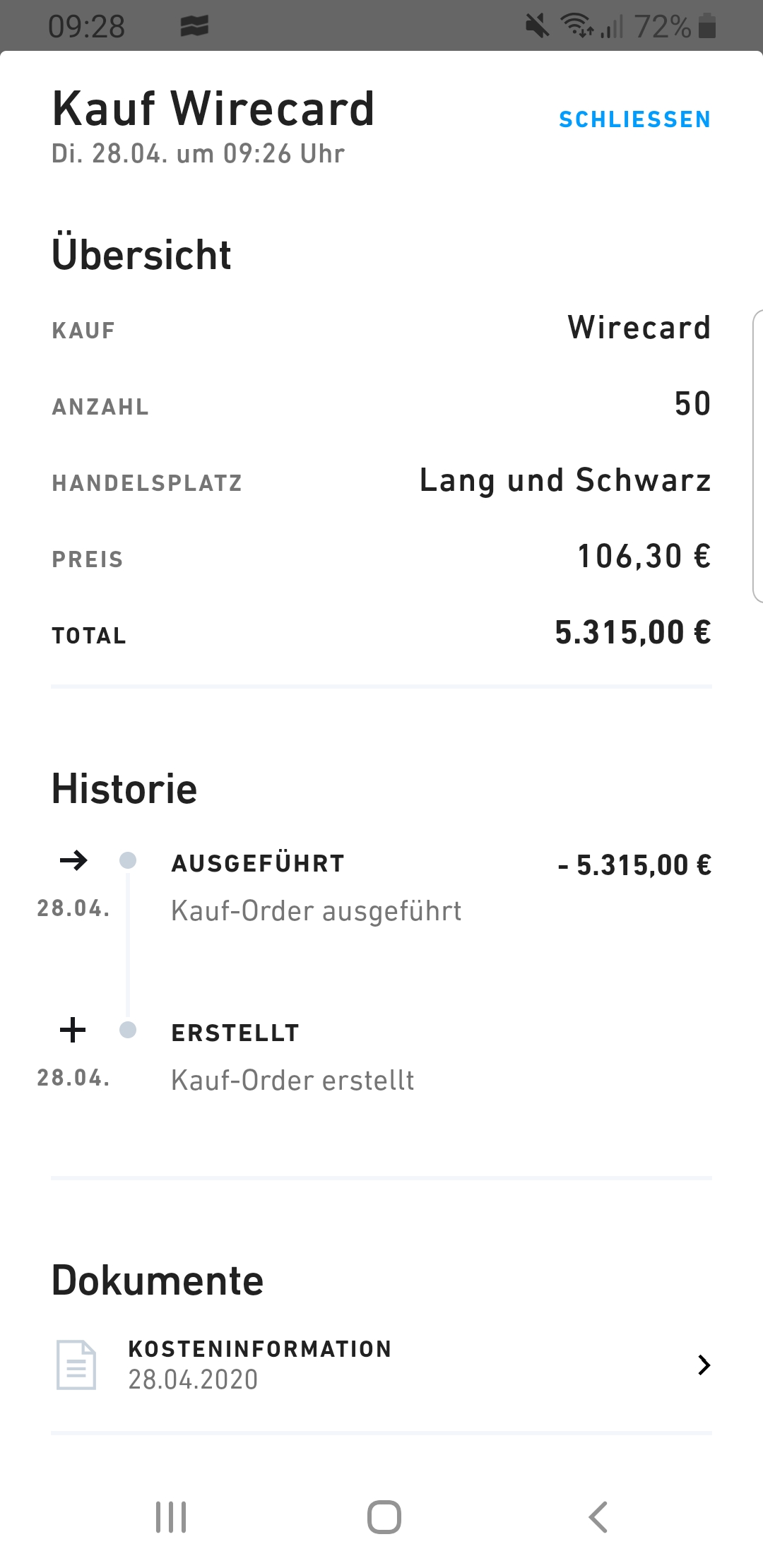Tap the cellular signal icon
This screenshot has width=763, height=1568.
(612, 27)
